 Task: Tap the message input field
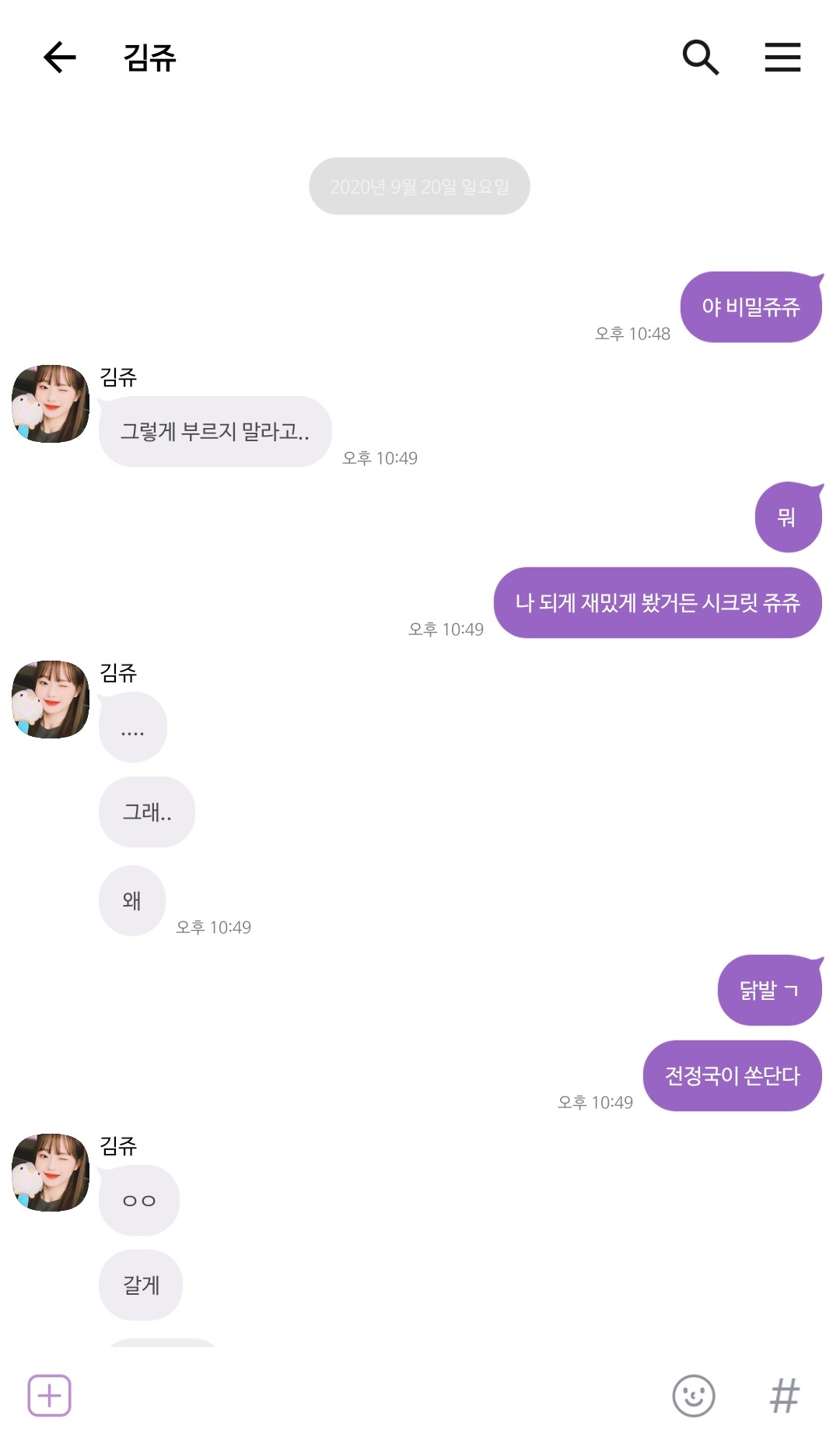(x=366, y=1395)
